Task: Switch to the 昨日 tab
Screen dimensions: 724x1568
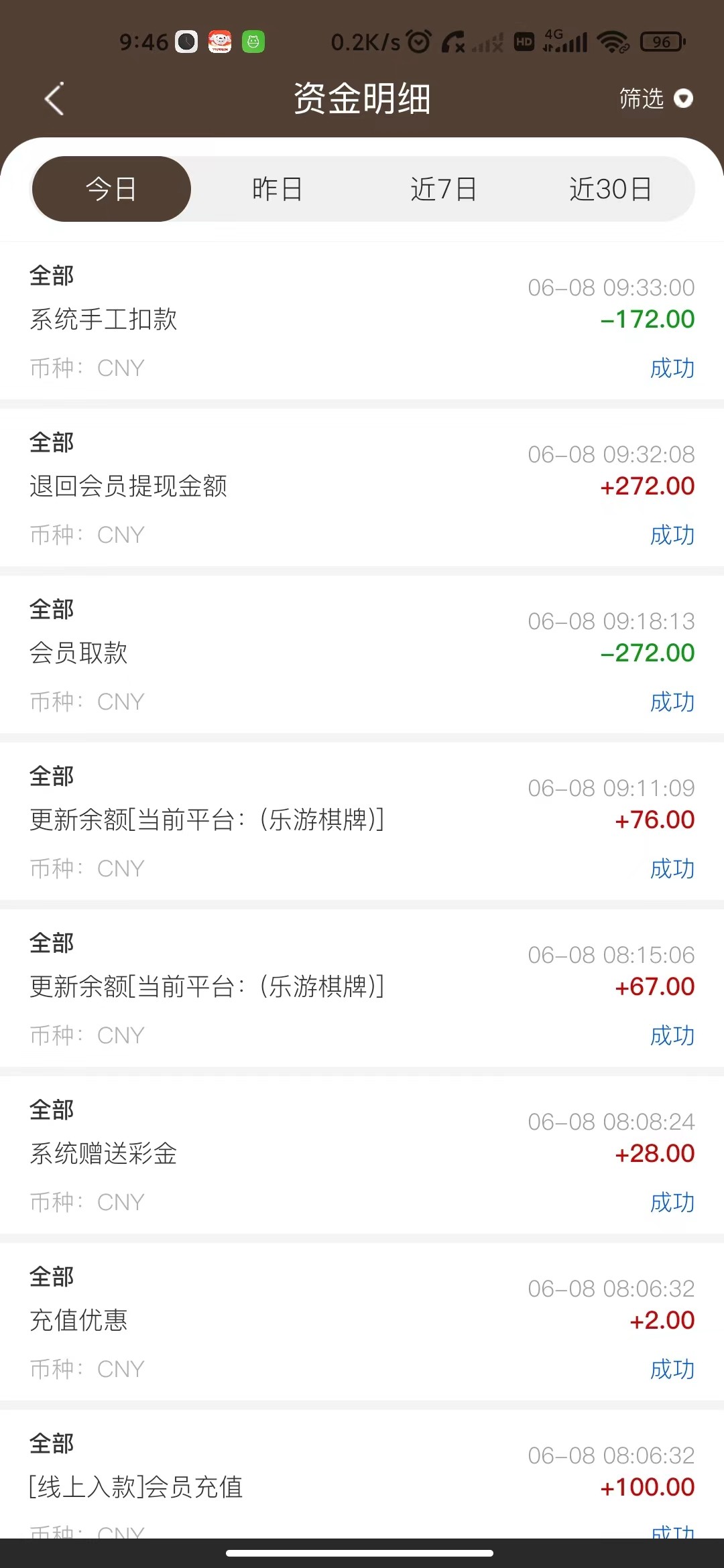Action: pyautogui.click(x=277, y=189)
